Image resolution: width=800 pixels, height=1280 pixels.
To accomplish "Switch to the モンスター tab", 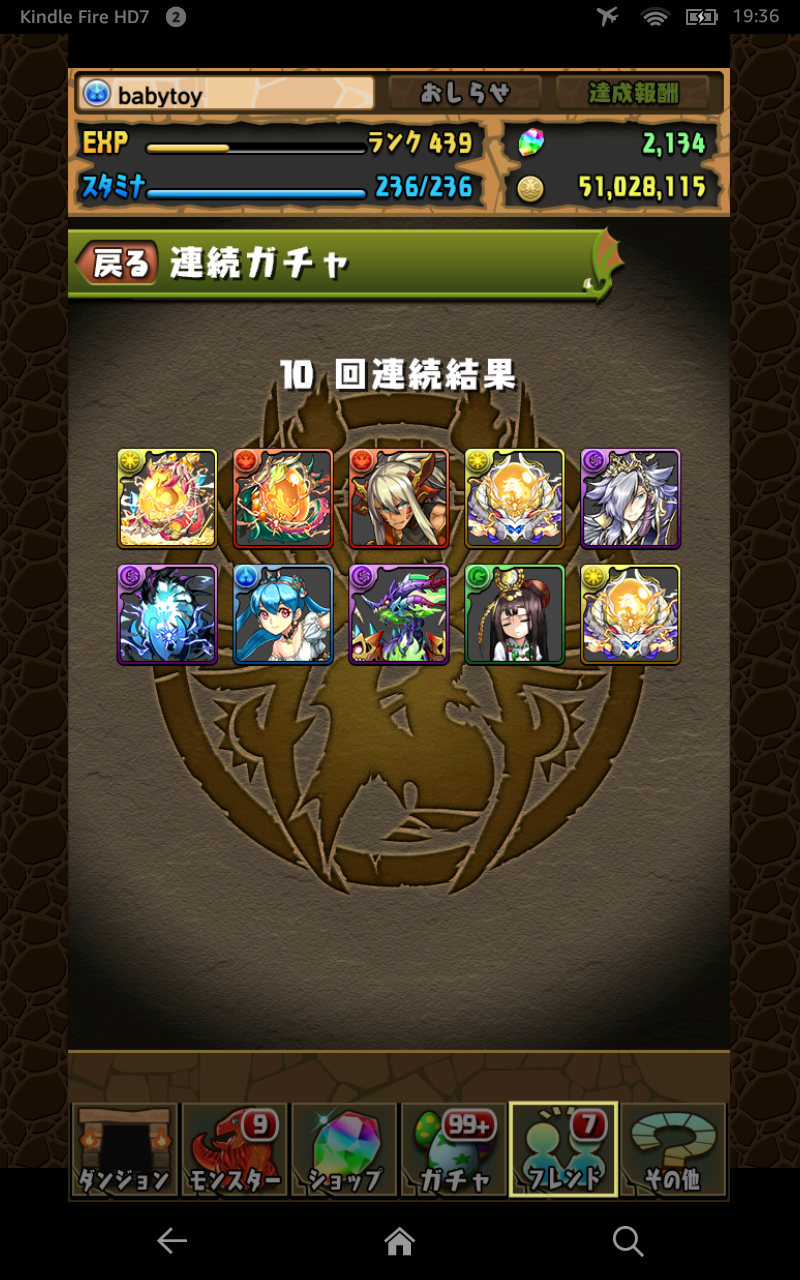I will pyautogui.click(x=234, y=1149).
